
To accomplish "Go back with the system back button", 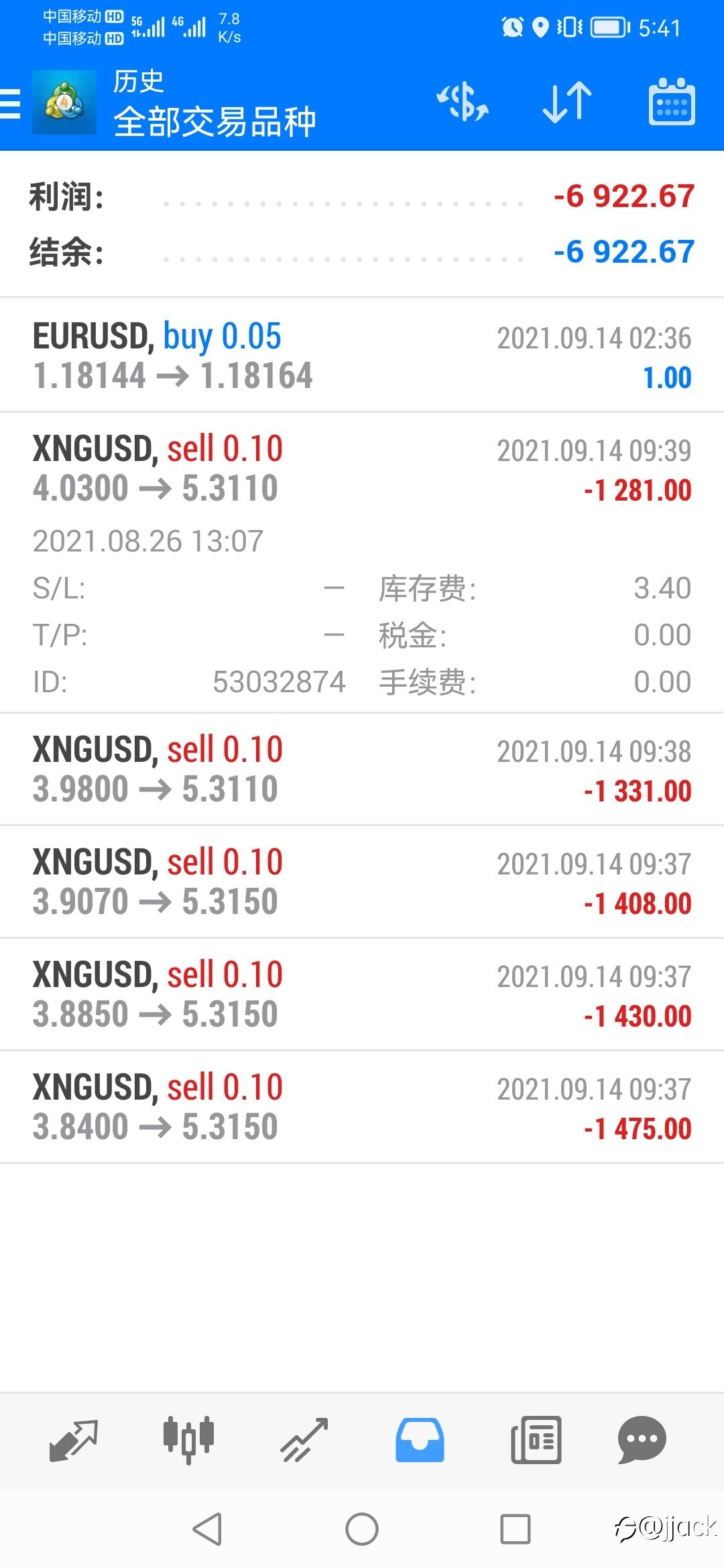I will (207, 1529).
